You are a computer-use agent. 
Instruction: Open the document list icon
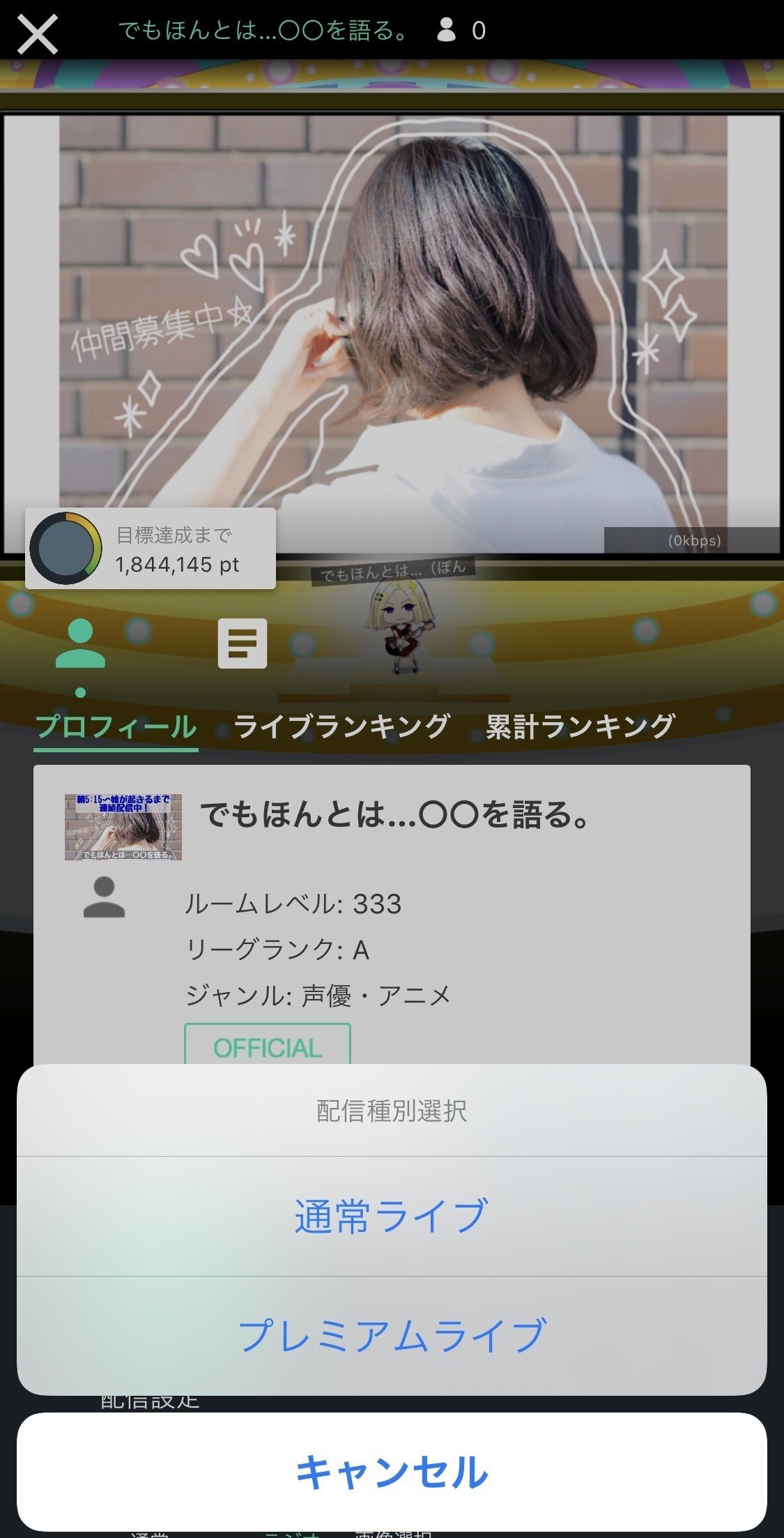pyautogui.click(x=242, y=643)
